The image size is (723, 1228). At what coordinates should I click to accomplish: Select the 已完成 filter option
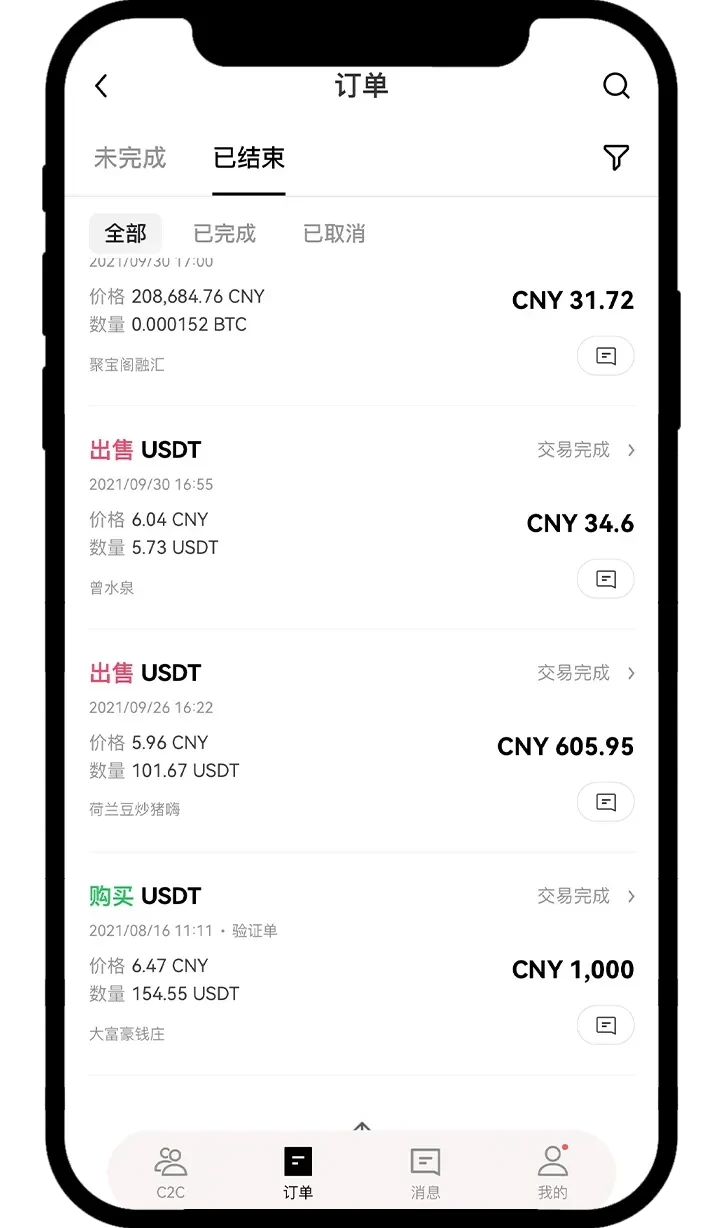click(x=224, y=233)
